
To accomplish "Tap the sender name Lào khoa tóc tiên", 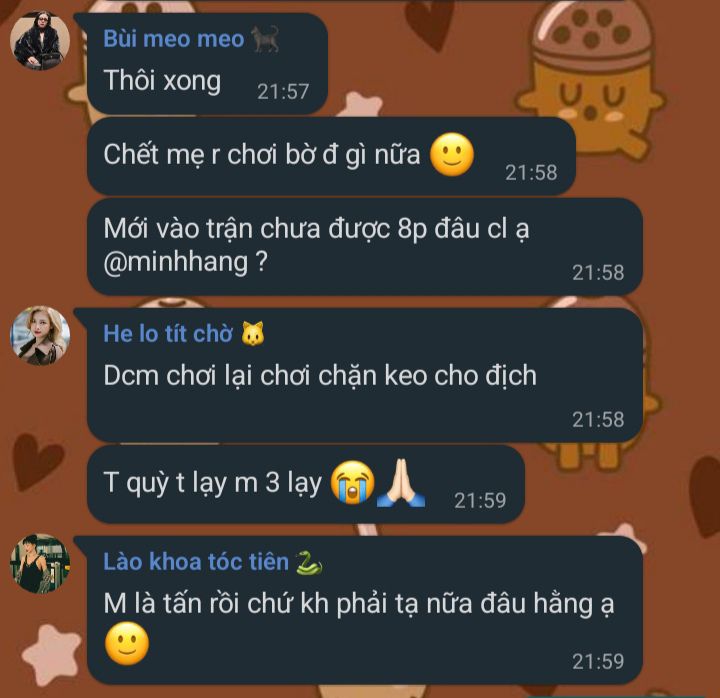I will pyautogui.click(x=198, y=562).
